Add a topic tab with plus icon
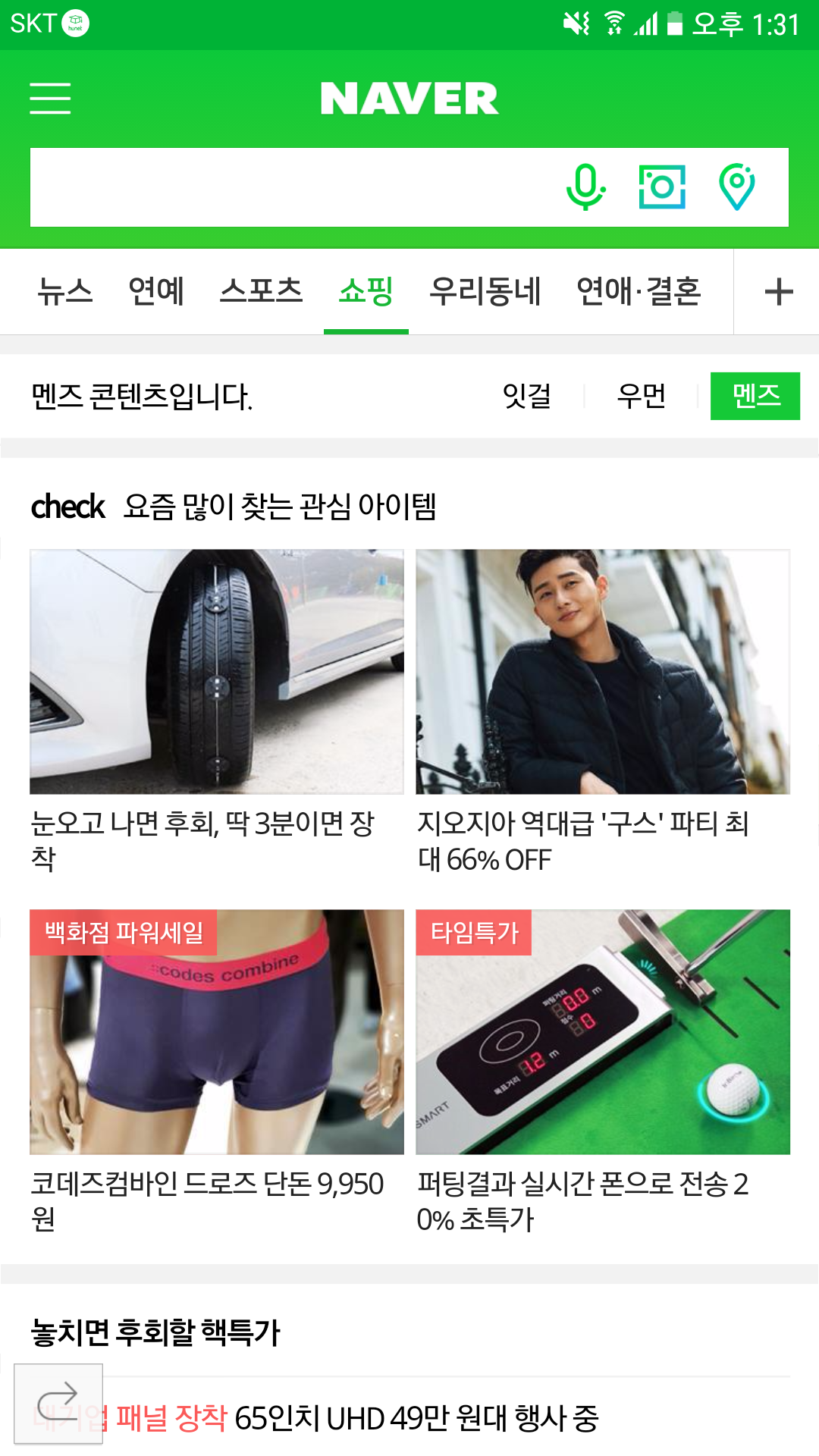Image resolution: width=819 pixels, height=1456 pixels. 778,291
